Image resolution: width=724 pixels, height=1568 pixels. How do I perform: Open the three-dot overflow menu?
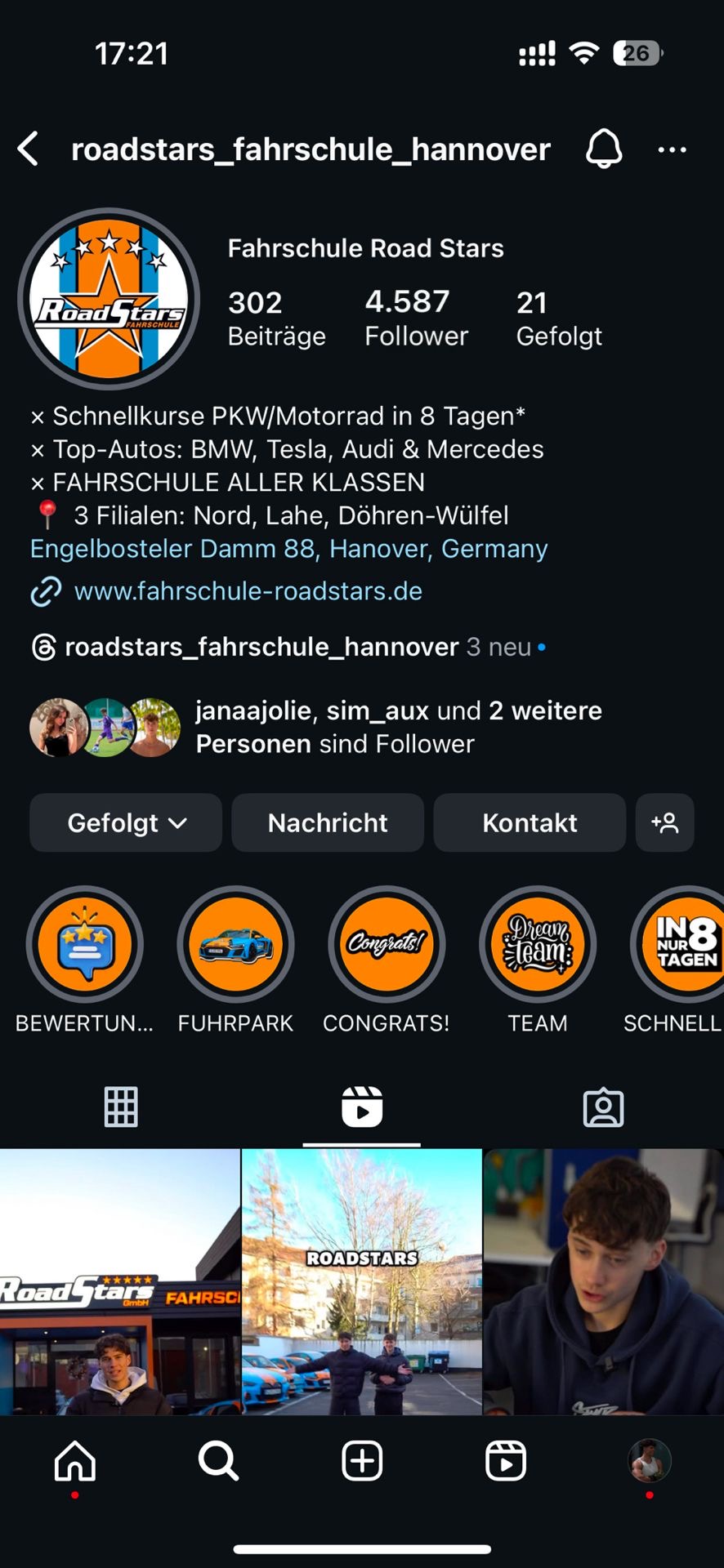[x=672, y=149]
